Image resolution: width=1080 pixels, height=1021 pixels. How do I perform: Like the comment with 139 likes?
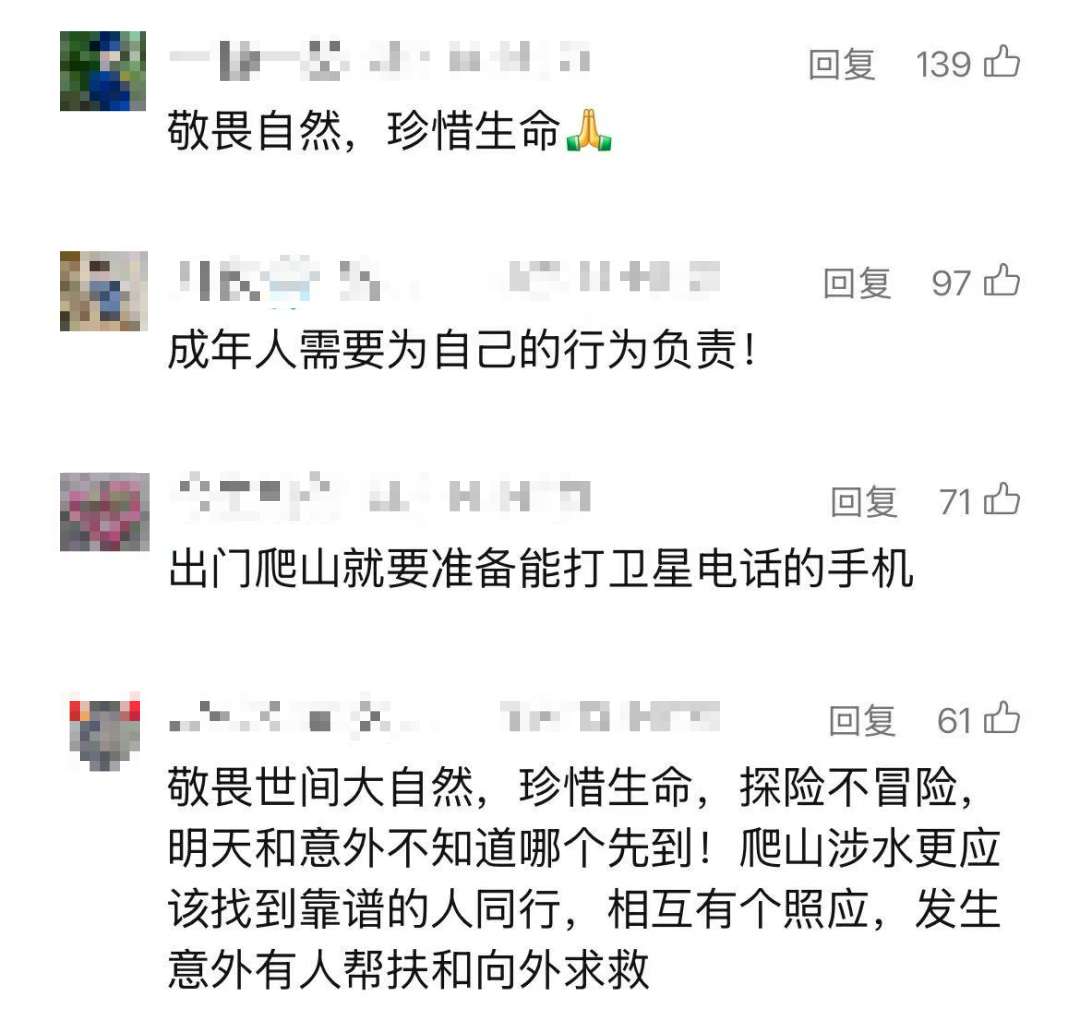click(1002, 64)
